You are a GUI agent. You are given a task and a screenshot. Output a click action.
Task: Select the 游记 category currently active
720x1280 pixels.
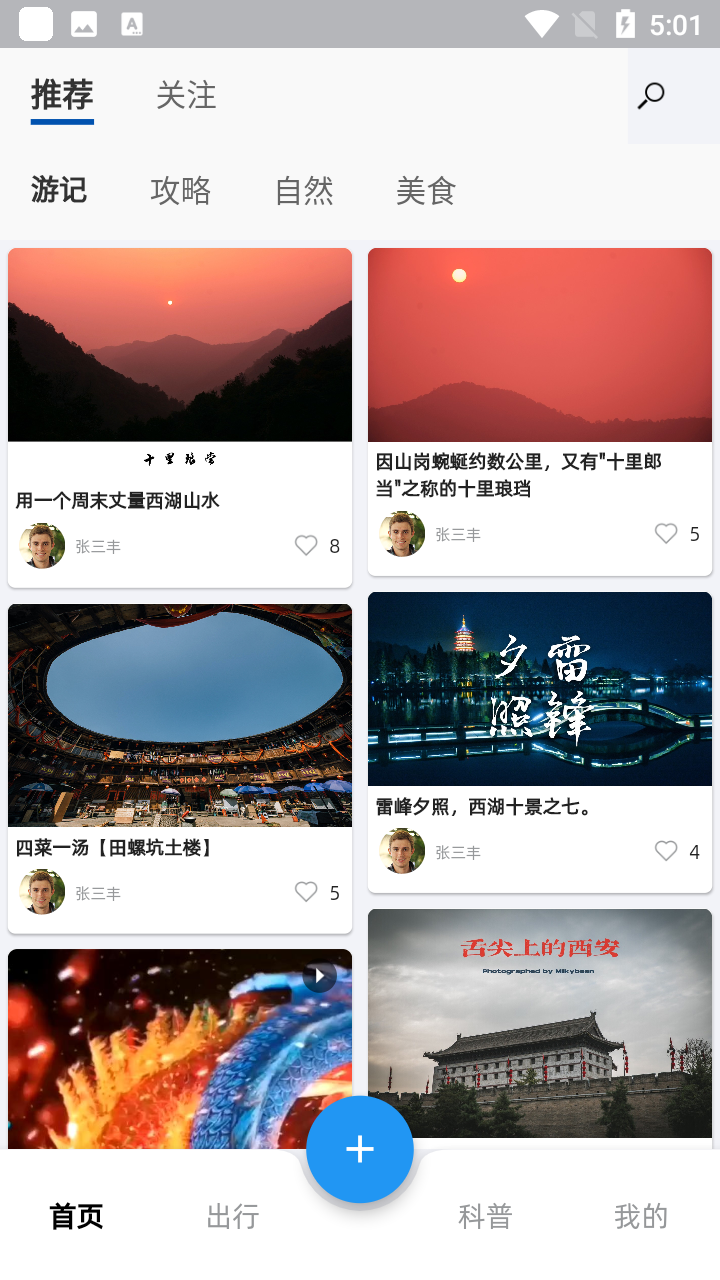coord(59,191)
